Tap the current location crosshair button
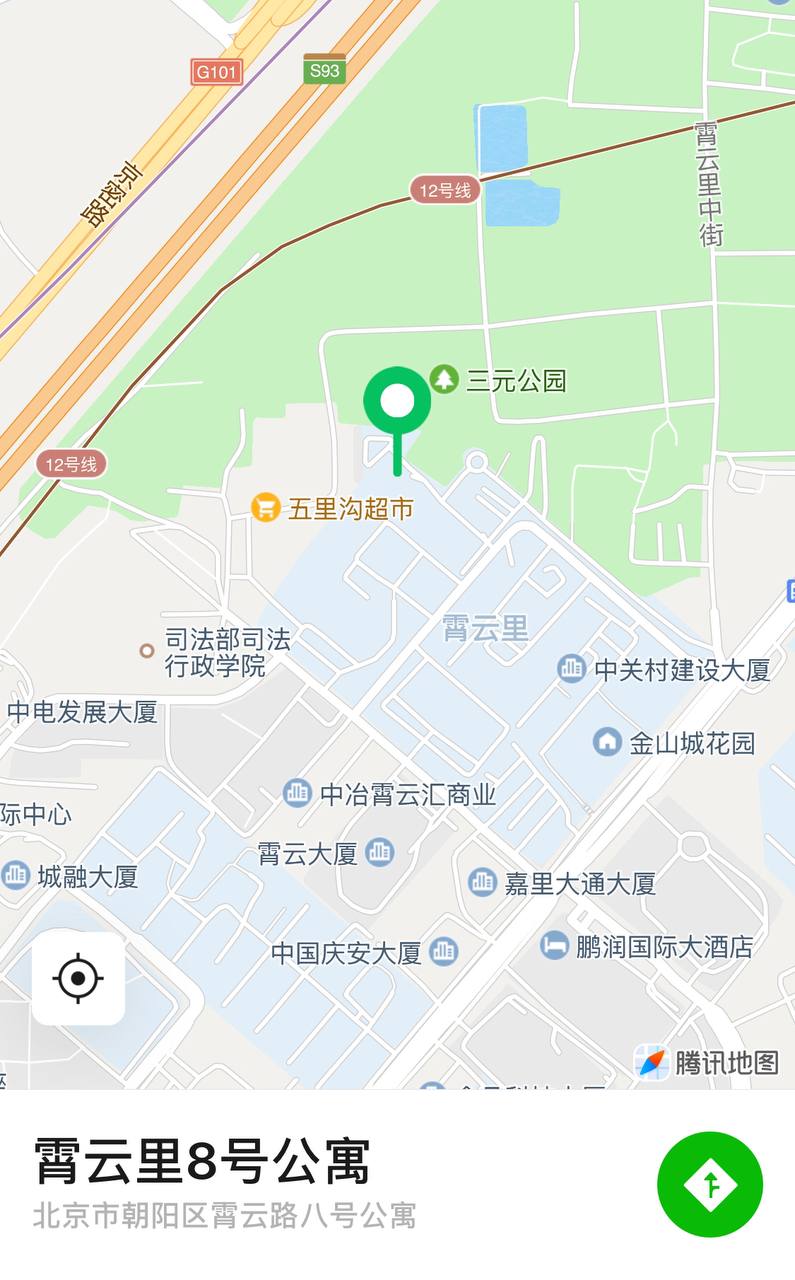 (78, 978)
